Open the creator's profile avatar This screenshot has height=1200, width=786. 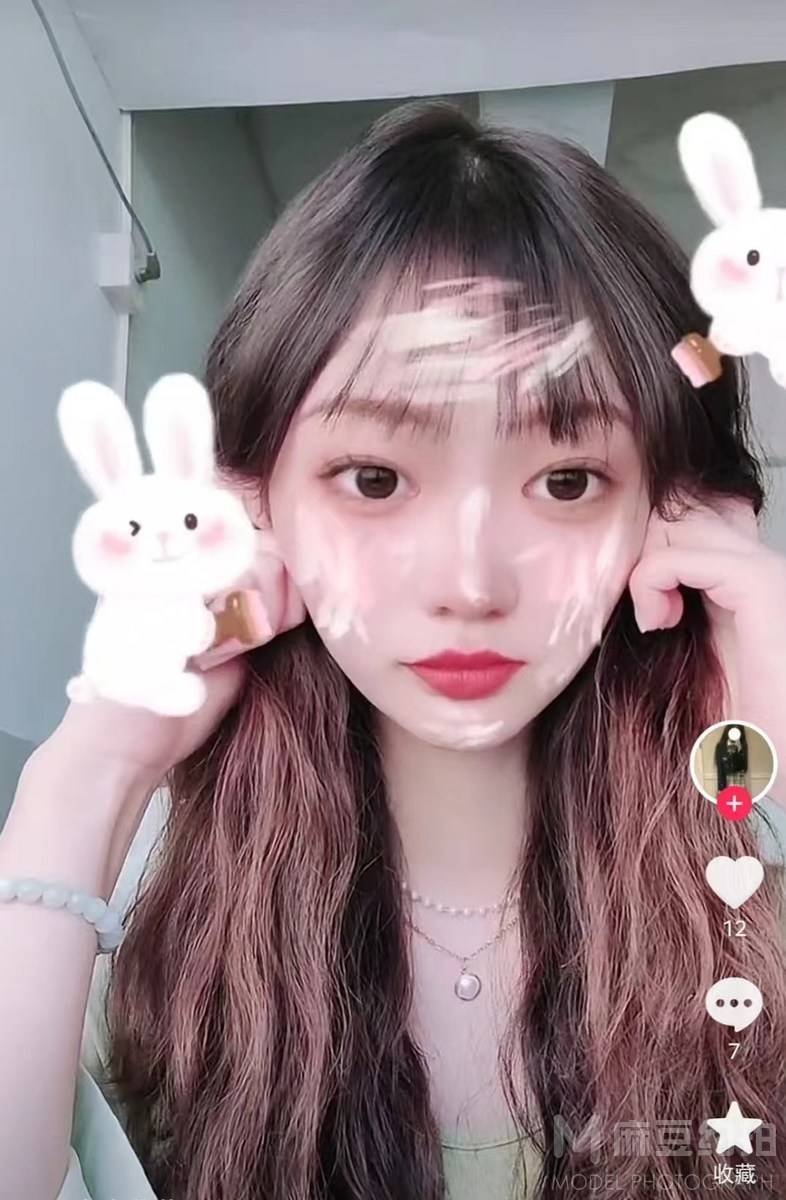coord(733,759)
